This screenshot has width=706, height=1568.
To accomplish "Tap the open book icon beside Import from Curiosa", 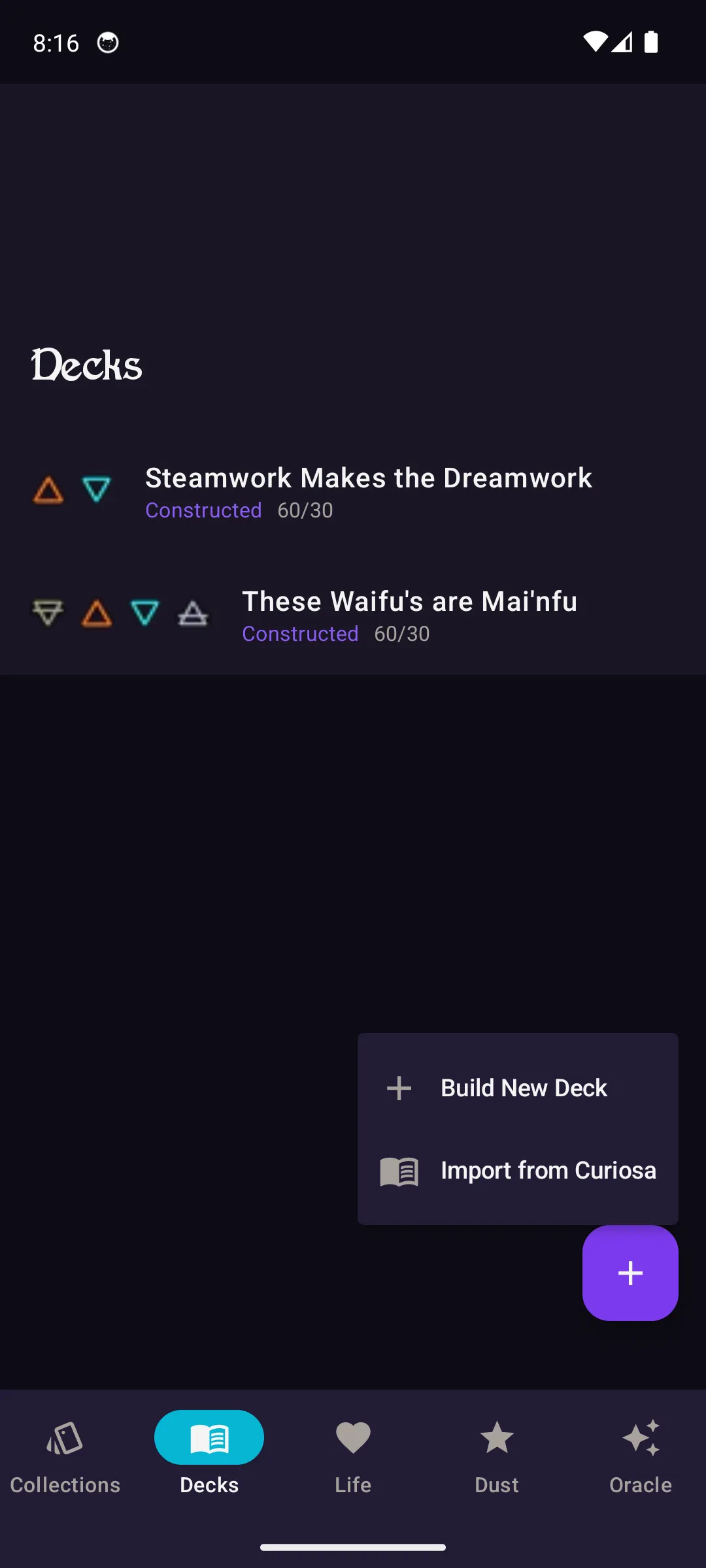I will tap(399, 1170).
